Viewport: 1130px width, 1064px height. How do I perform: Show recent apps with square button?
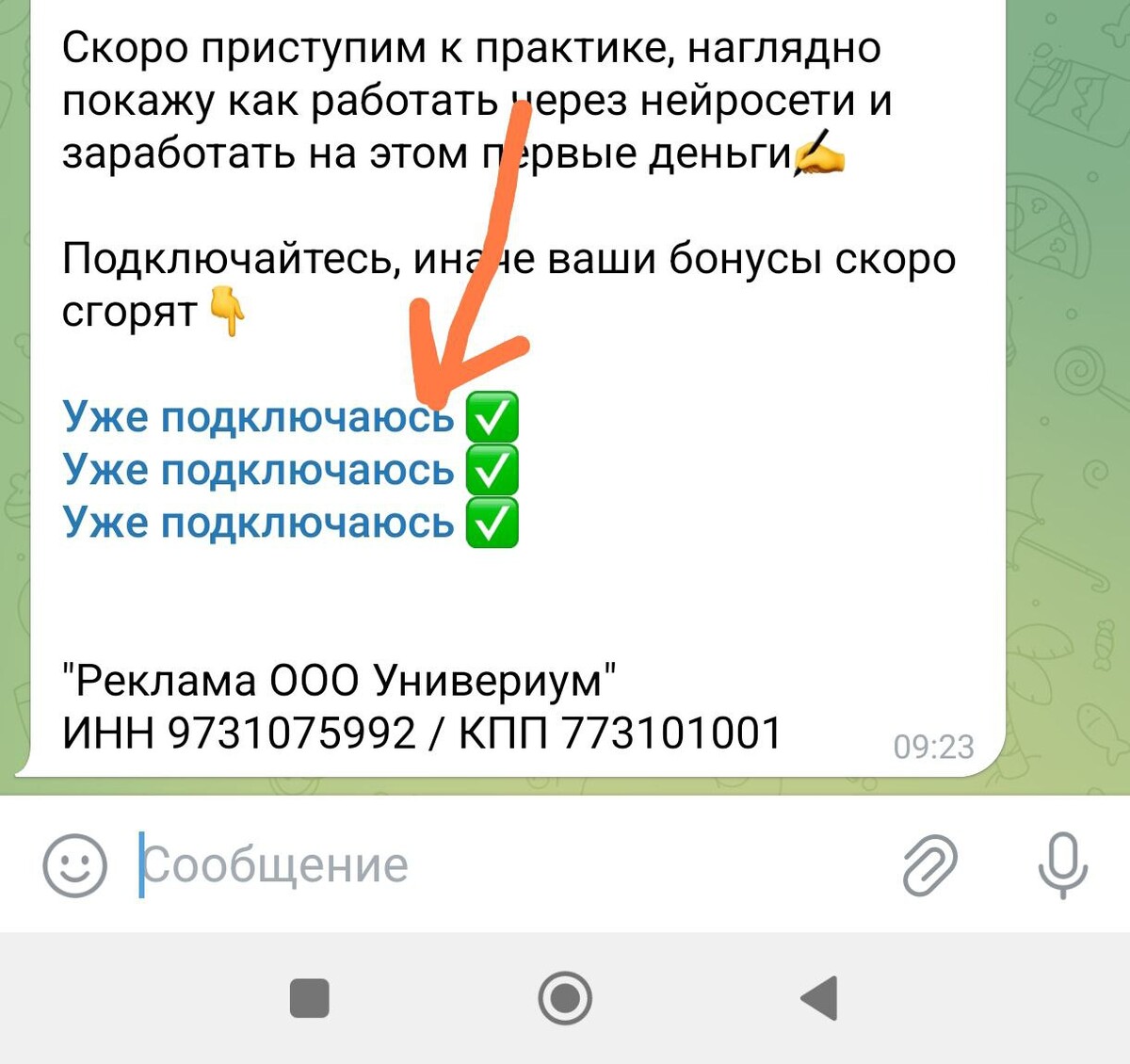click(x=309, y=998)
